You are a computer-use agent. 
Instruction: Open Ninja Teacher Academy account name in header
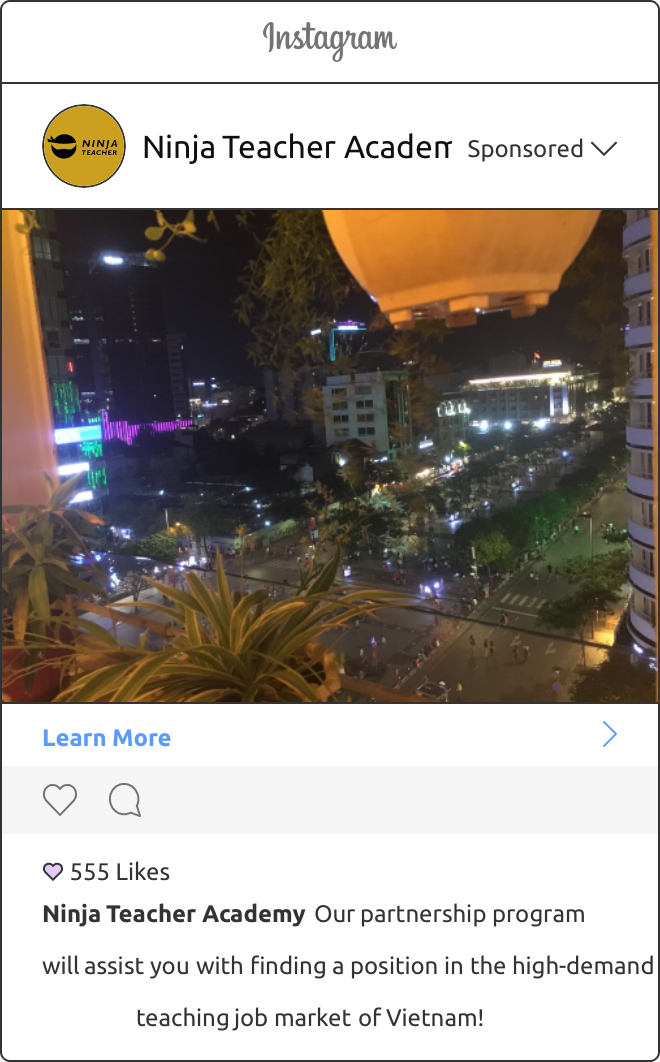tap(296, 148)
